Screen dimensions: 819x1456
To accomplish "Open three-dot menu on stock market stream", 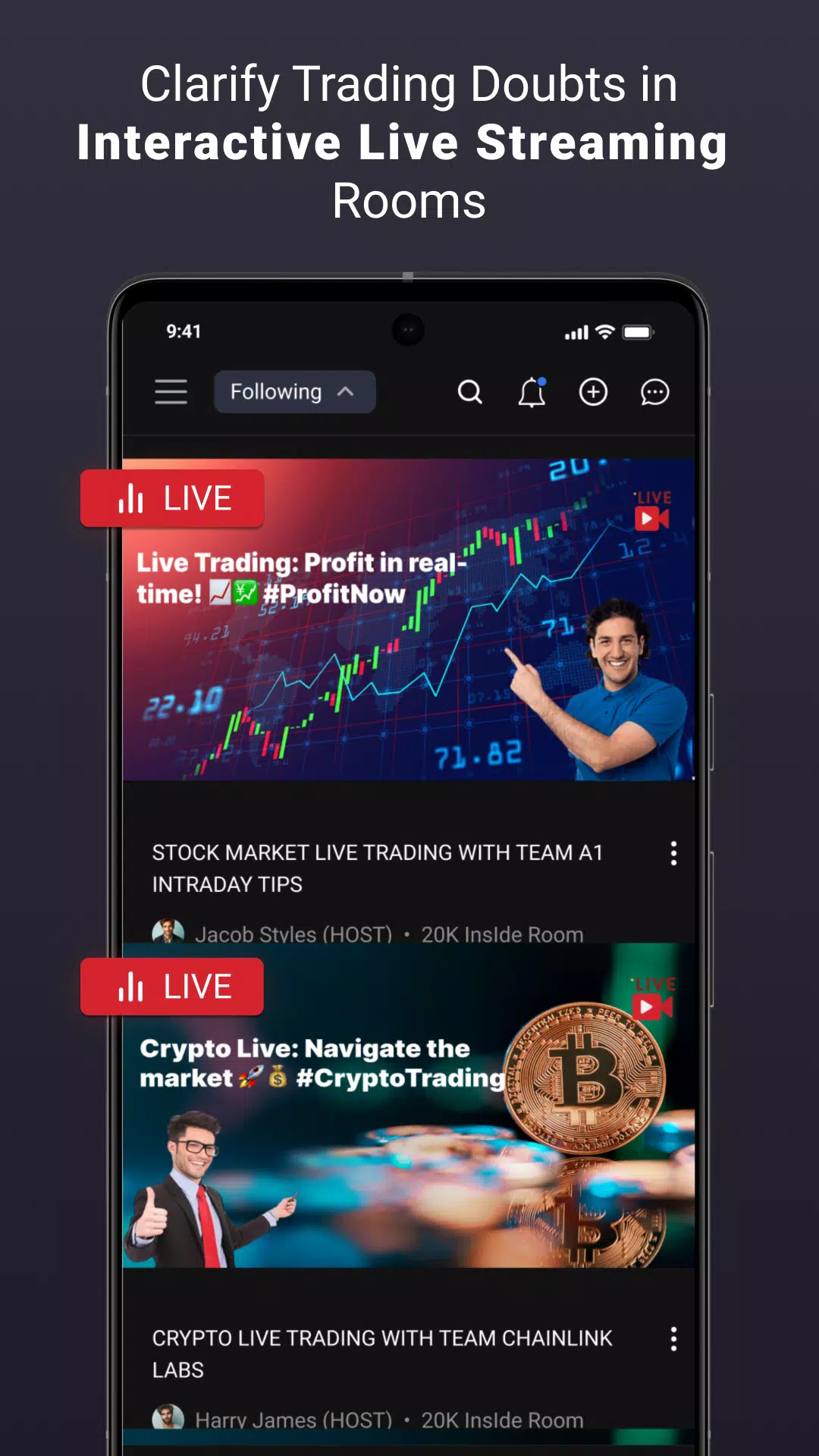I will [x=673, y=855].
